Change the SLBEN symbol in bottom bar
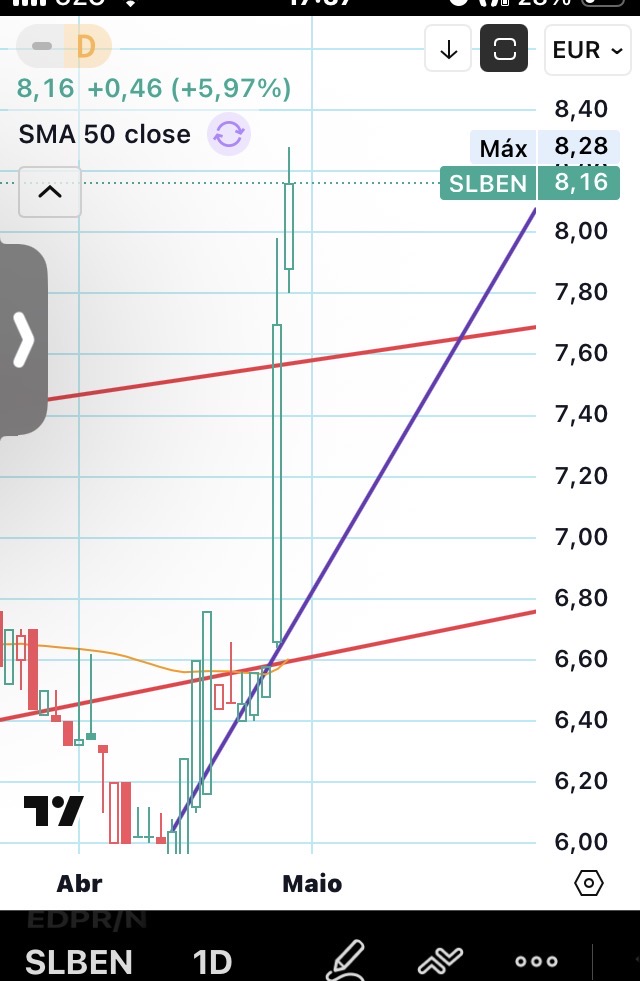The height and width of the screenshot is (981, 640). tap(79, 962)
